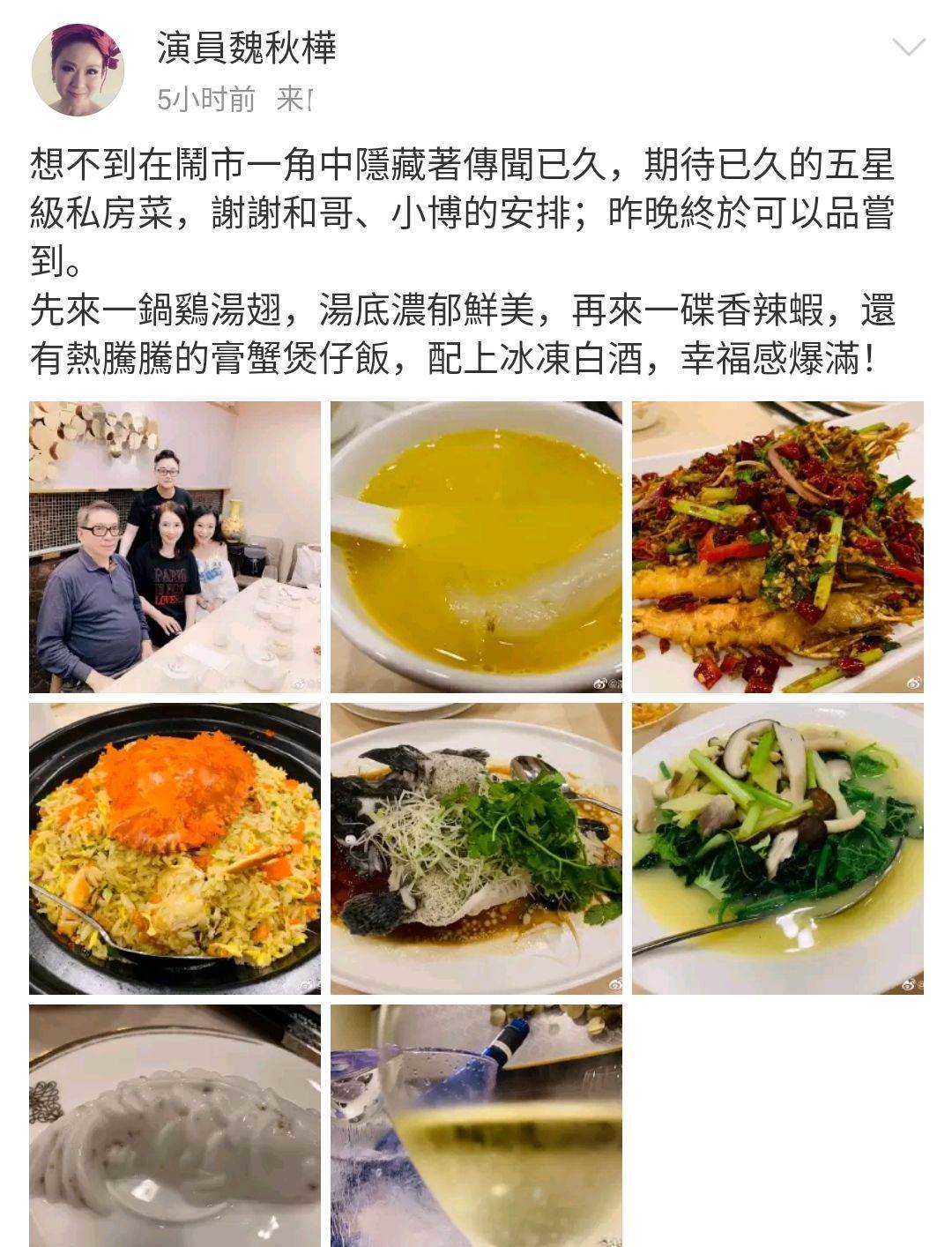Image resolution: width=952 pixels, height=1247 pixels.
Task: View the crab claypot rice photo
Action: [175, 848]
